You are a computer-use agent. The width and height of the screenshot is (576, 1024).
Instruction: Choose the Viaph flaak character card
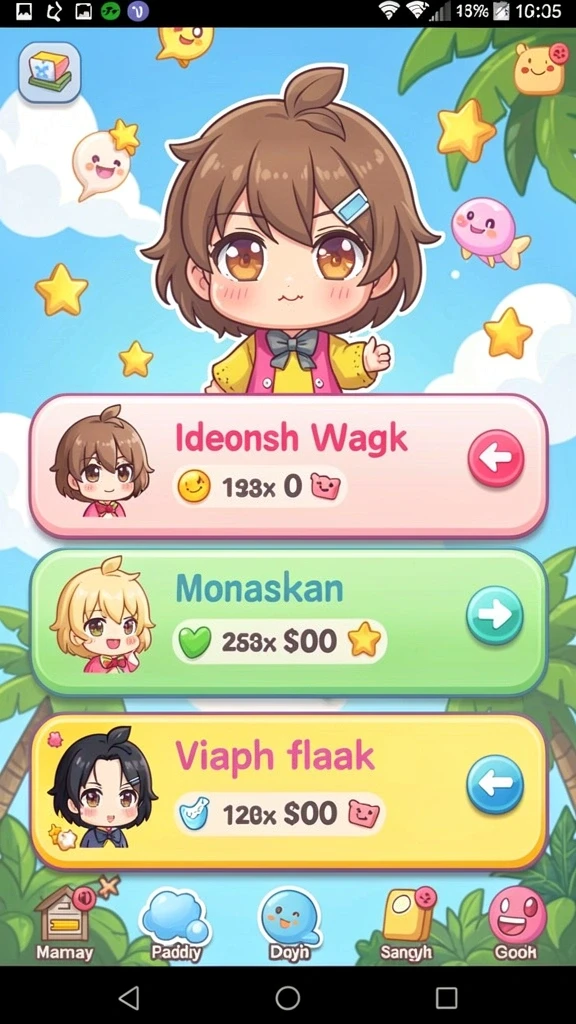tap(288, 791)
